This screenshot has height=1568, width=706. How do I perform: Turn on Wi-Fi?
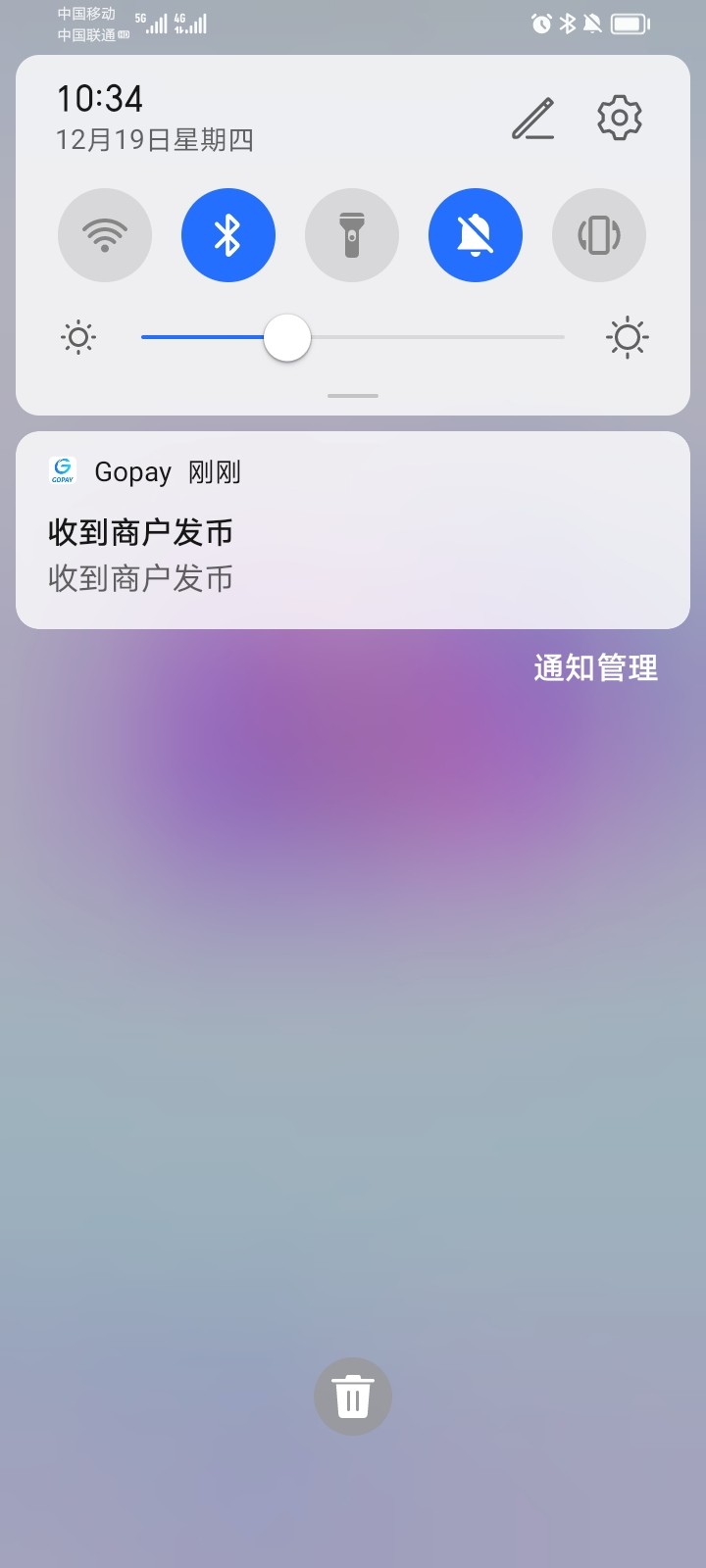pos(105,235)
